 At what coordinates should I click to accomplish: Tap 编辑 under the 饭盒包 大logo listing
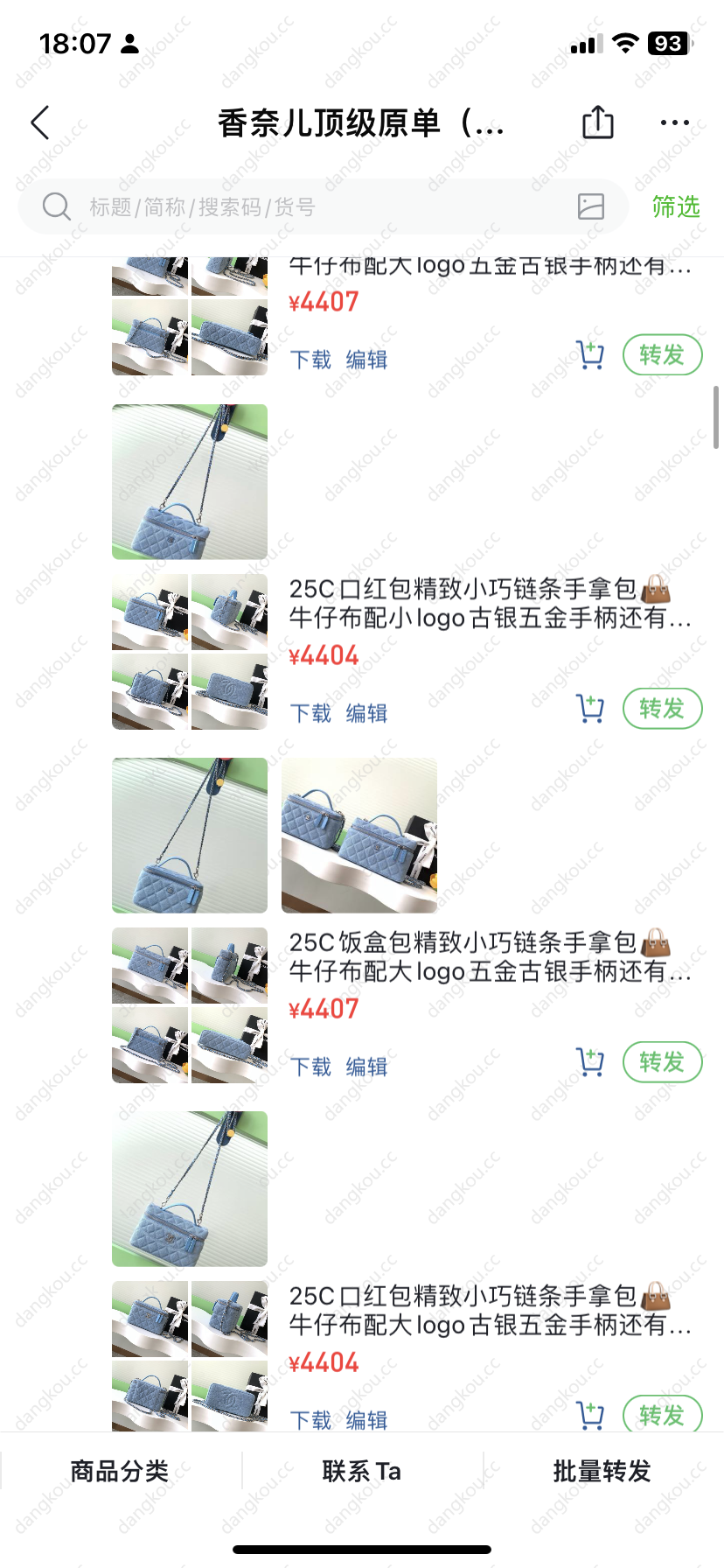(366, 1067)
